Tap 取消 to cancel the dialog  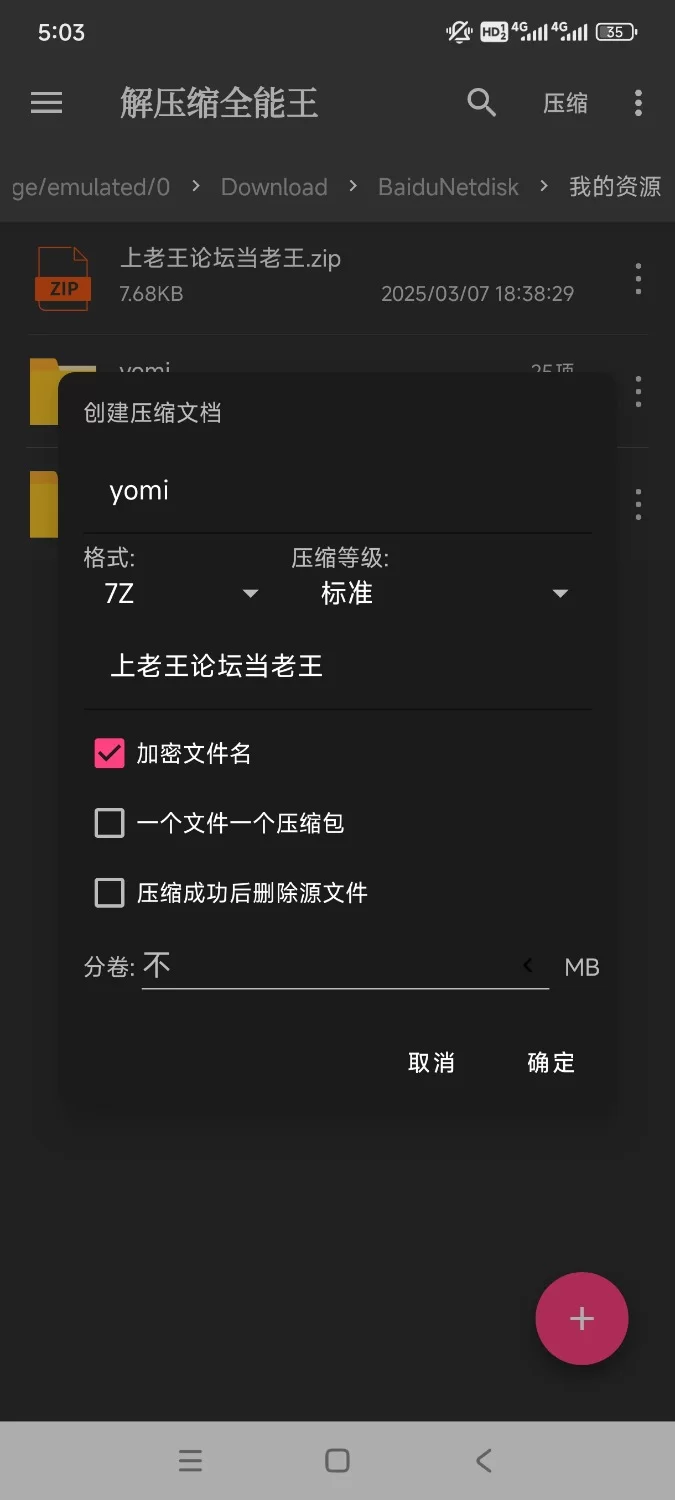pos(431,1063)
